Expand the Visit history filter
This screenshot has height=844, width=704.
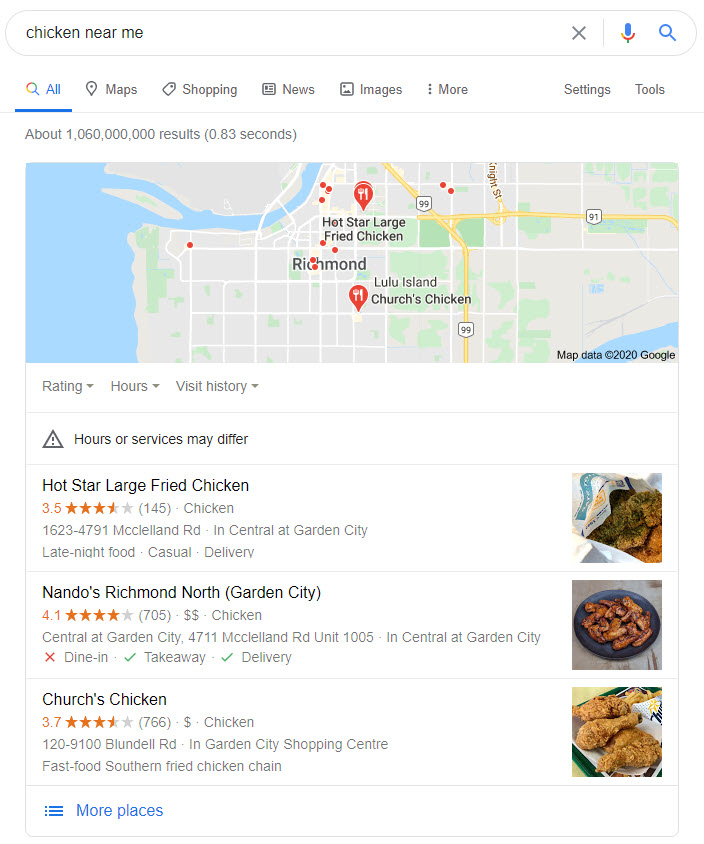pos(217,386)
